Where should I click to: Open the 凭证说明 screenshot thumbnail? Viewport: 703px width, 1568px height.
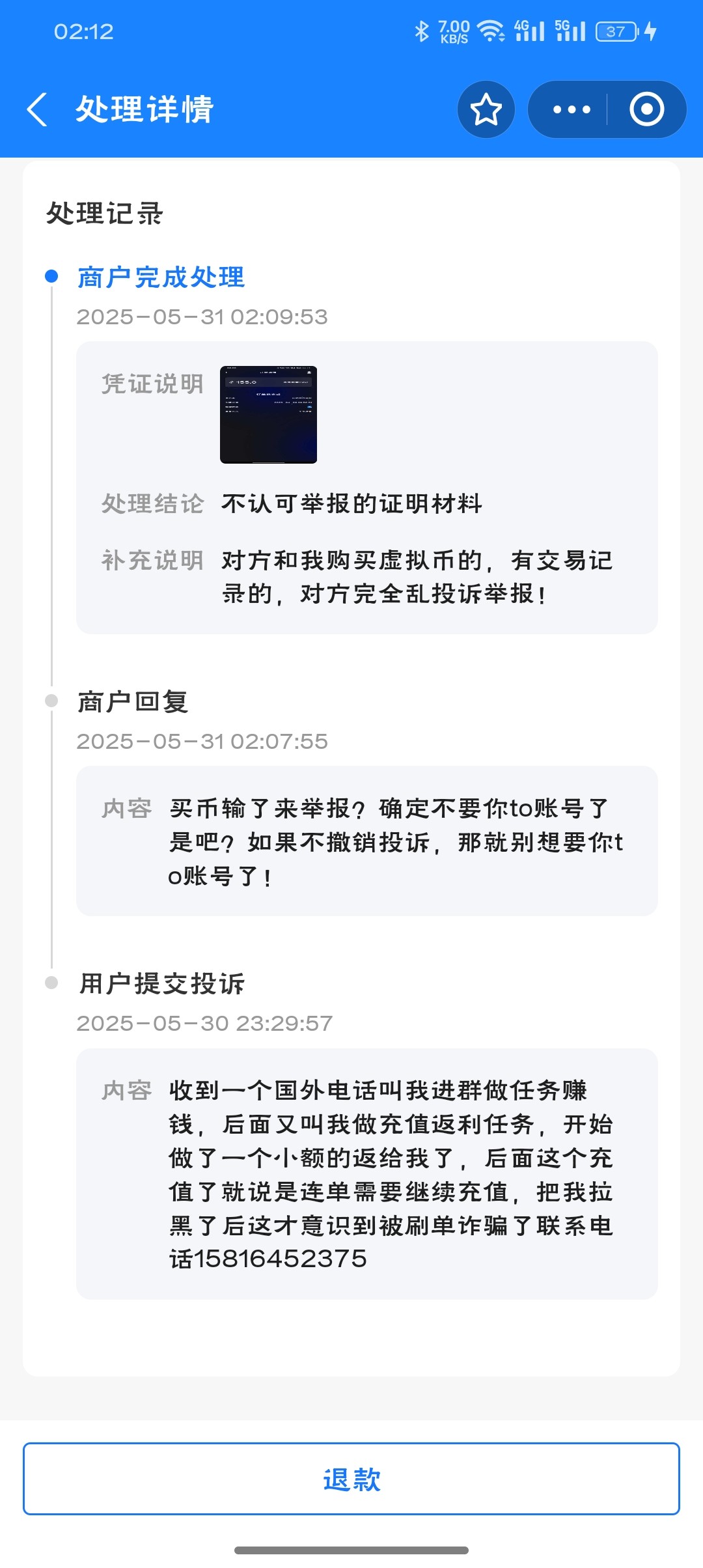point(268,415)
